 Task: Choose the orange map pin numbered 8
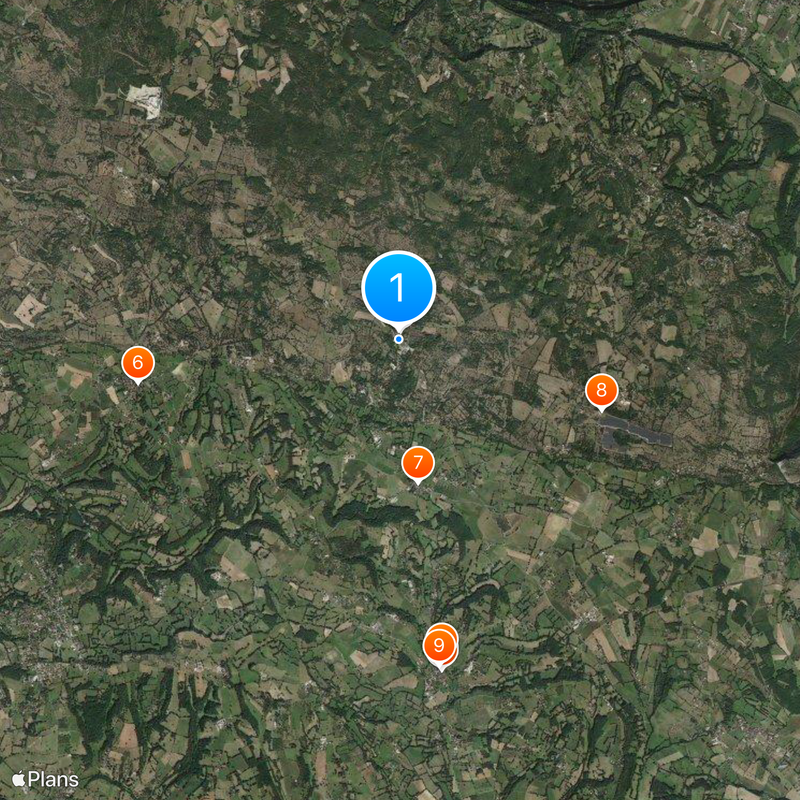pos(601,390)
